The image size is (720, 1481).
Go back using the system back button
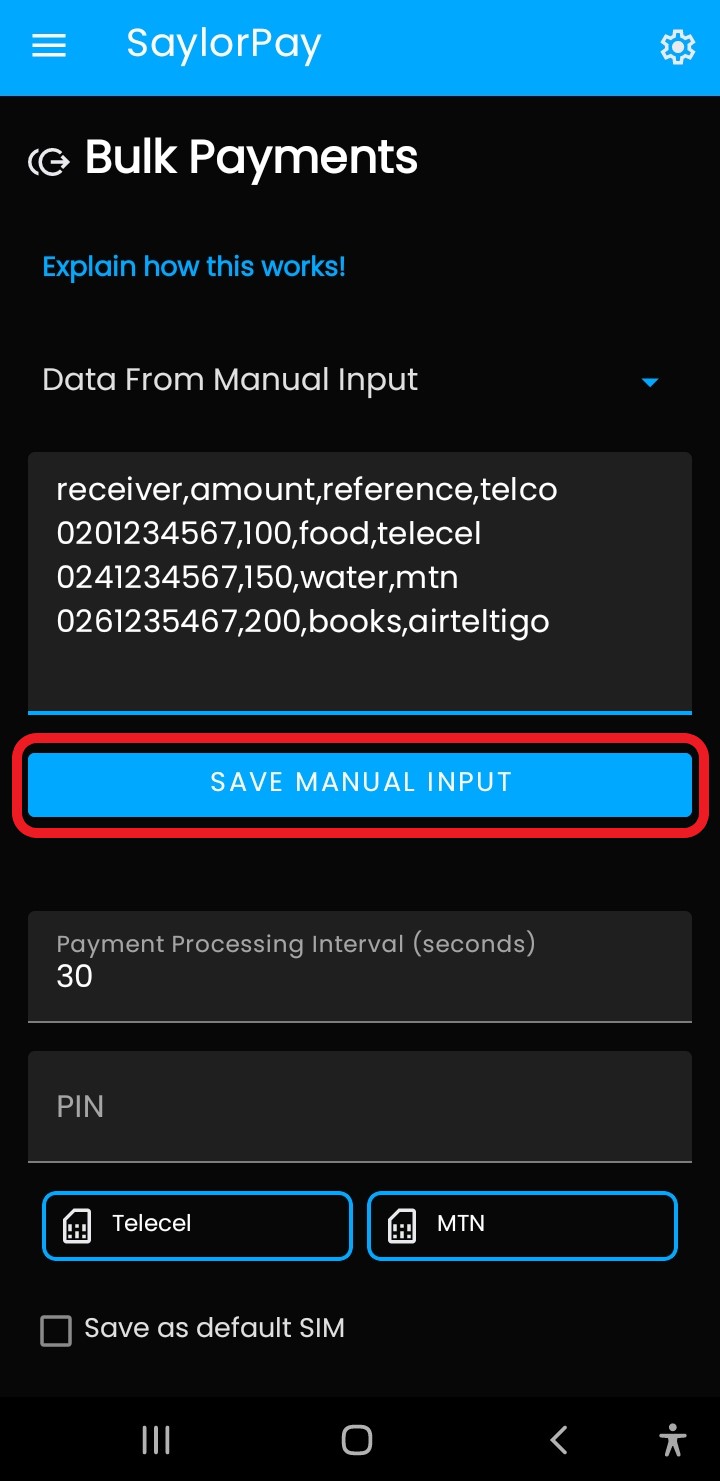point(559,1440)
